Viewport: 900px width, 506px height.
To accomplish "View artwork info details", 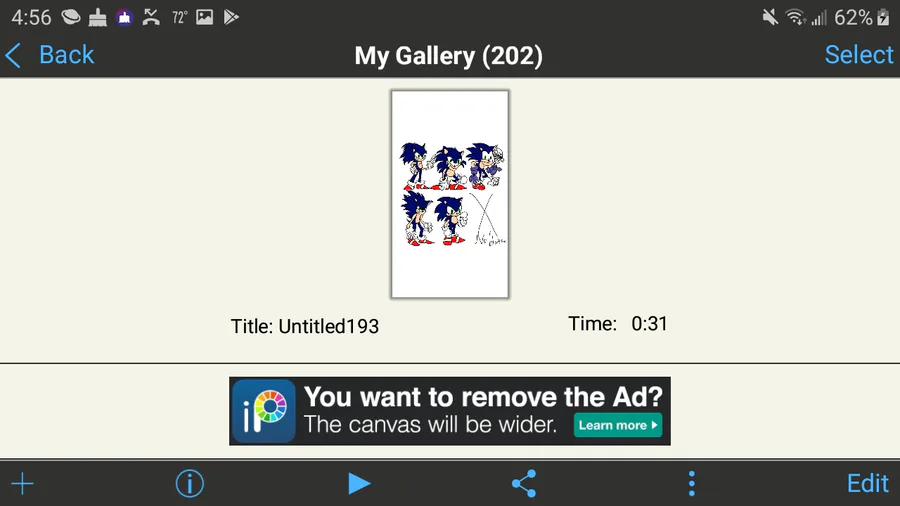I will (x=189, y=484).
